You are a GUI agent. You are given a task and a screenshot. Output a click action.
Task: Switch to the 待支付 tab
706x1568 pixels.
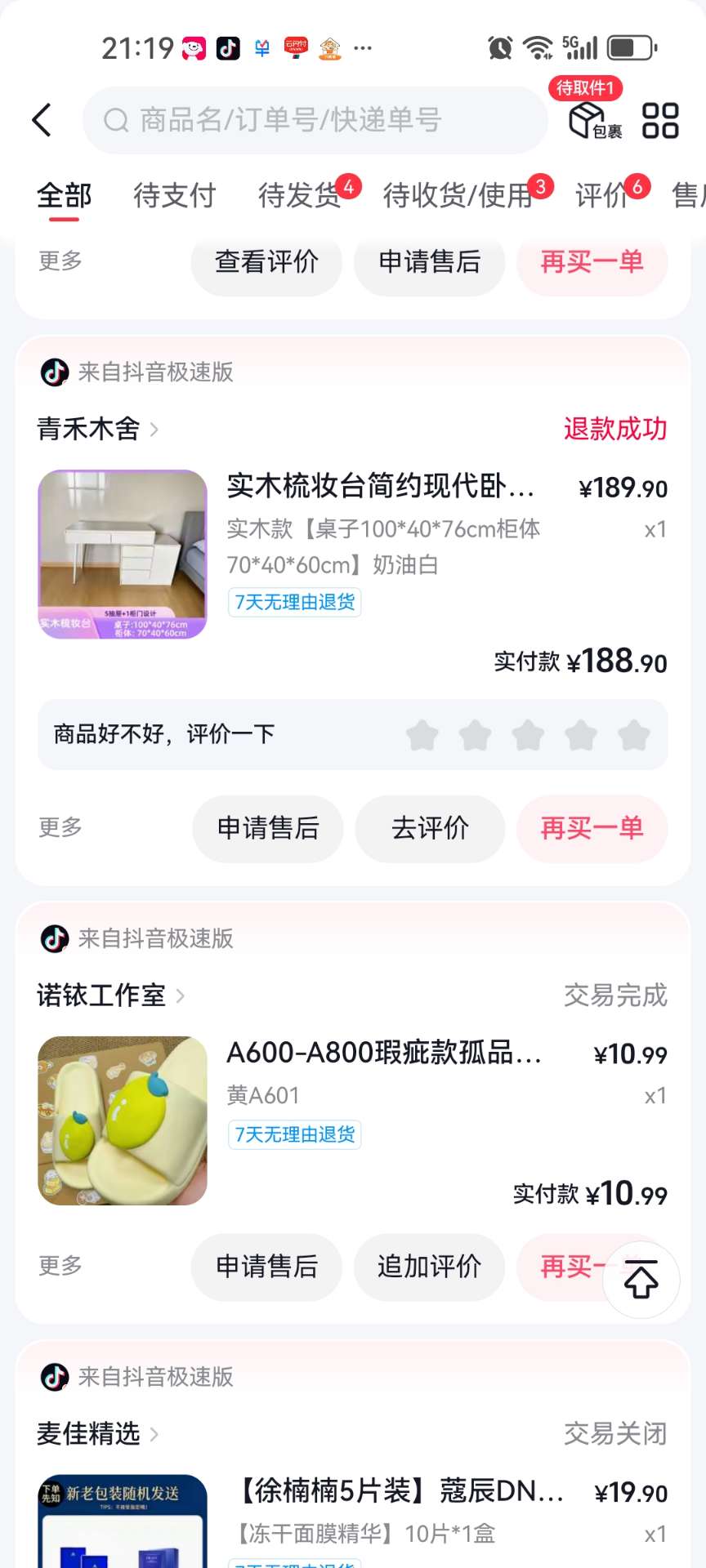tap(174, 195)
